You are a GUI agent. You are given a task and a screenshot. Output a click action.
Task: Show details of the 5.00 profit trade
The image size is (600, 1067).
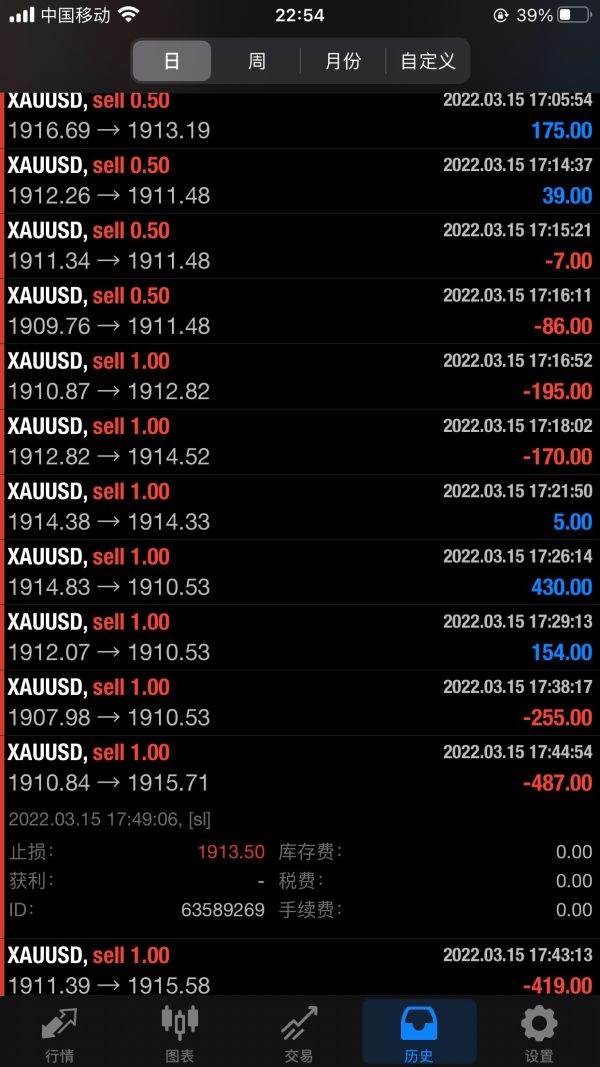[x=300, y=507]
